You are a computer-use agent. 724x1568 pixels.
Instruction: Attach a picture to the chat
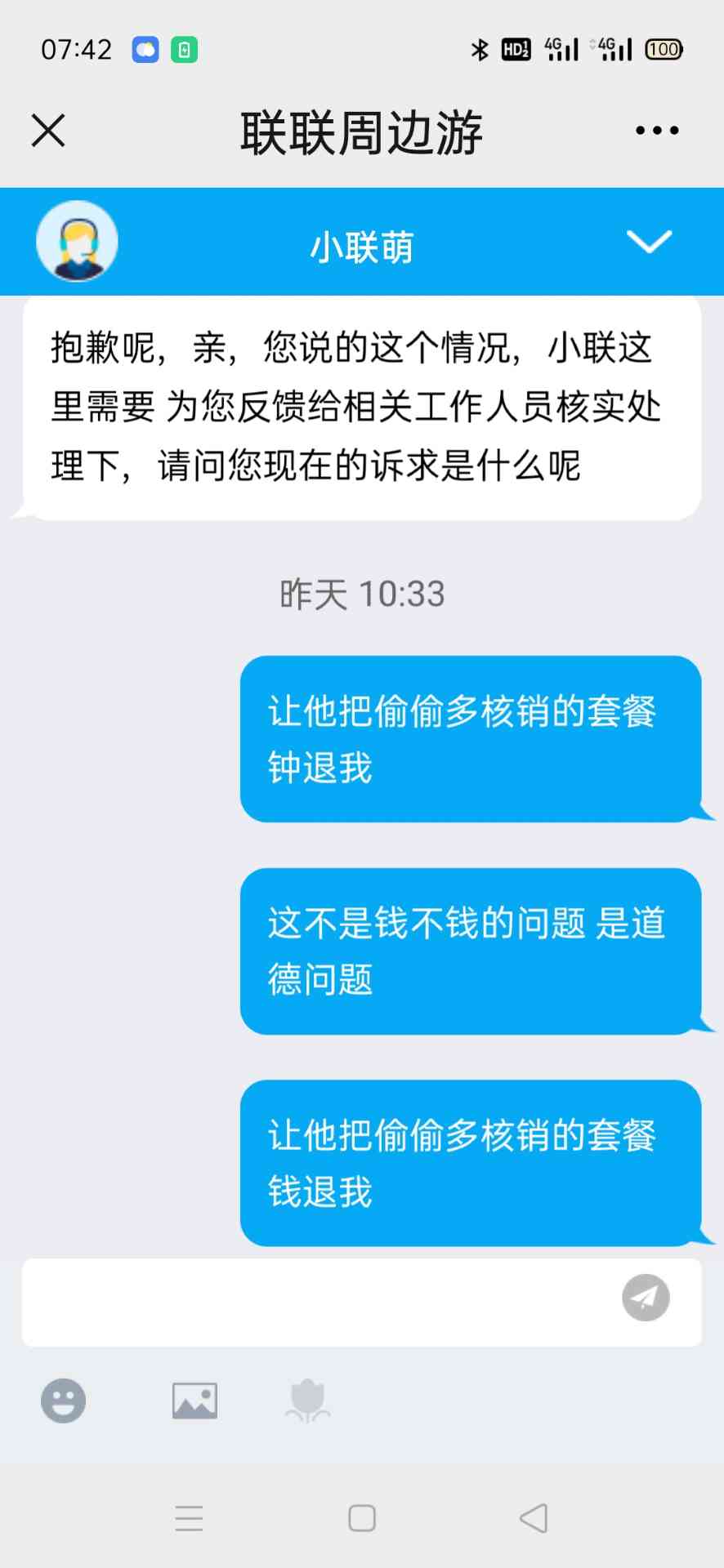194,1401
